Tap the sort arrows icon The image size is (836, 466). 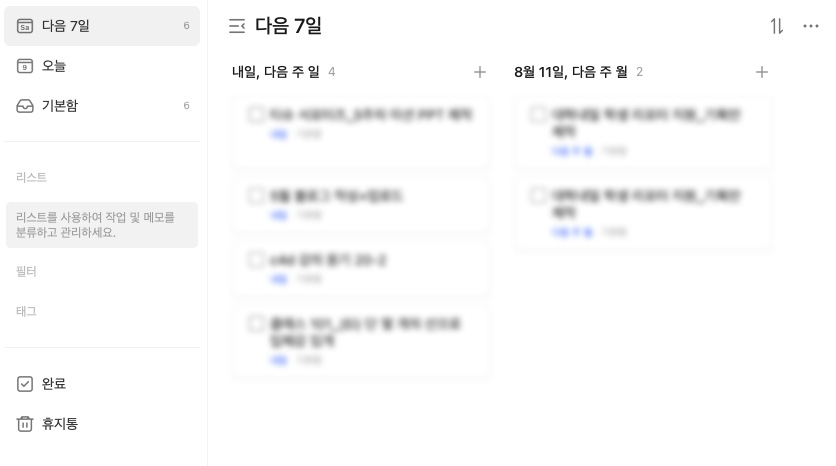[x=777, y=26]
